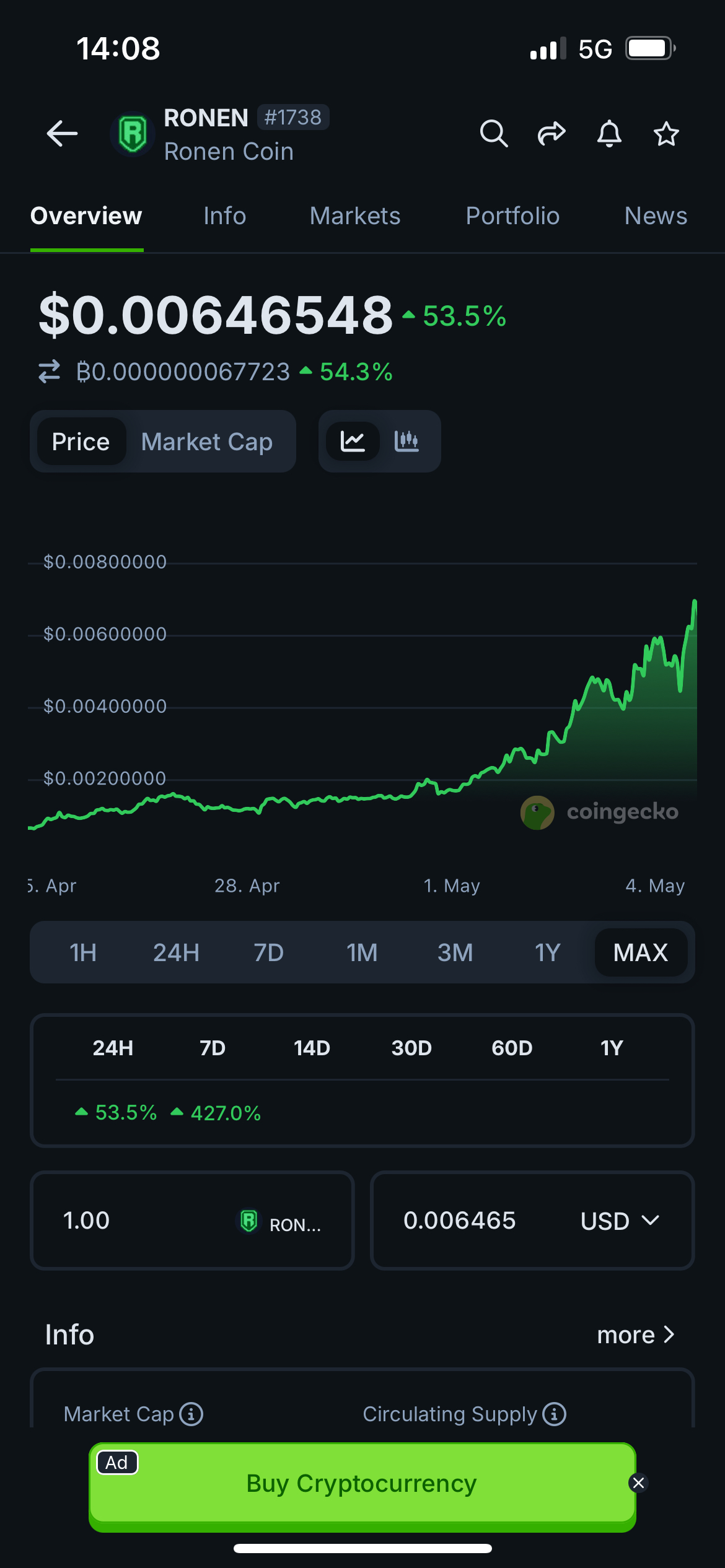Open the search icon
Screen dimensions: 725x1568
tap(493, 134)
